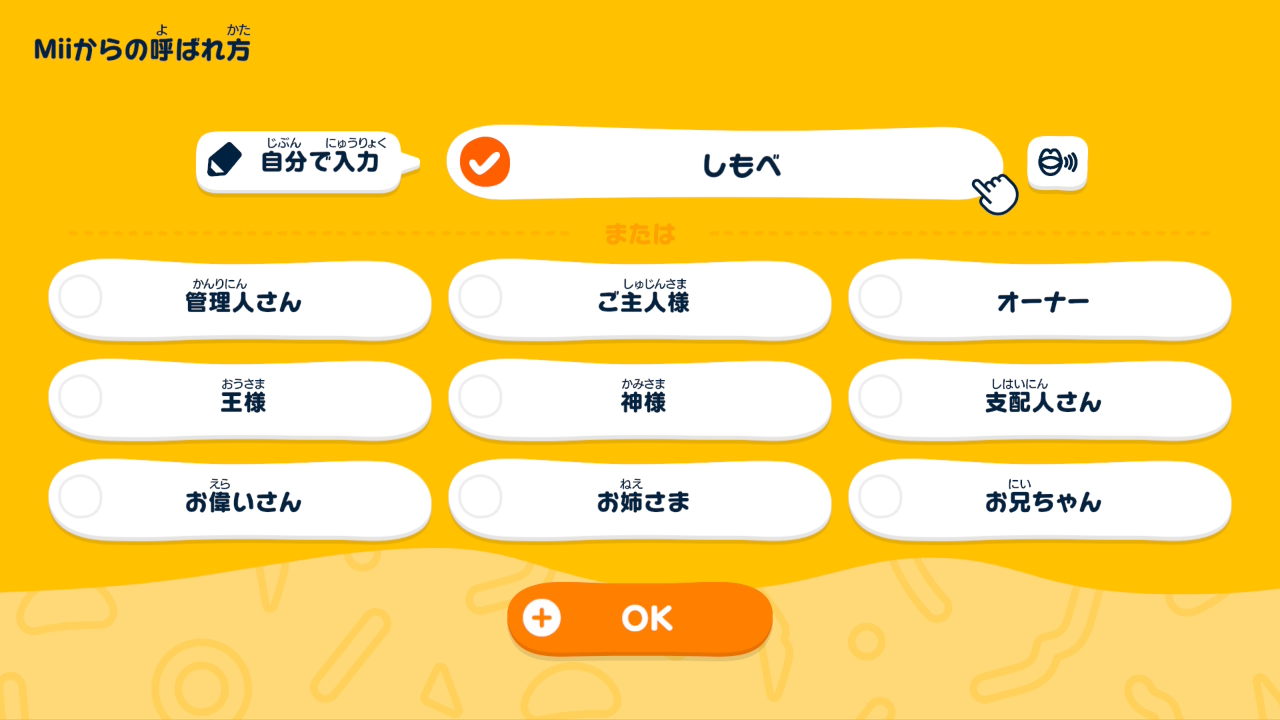Tap the 自分で入力 custom entry button

300,160
